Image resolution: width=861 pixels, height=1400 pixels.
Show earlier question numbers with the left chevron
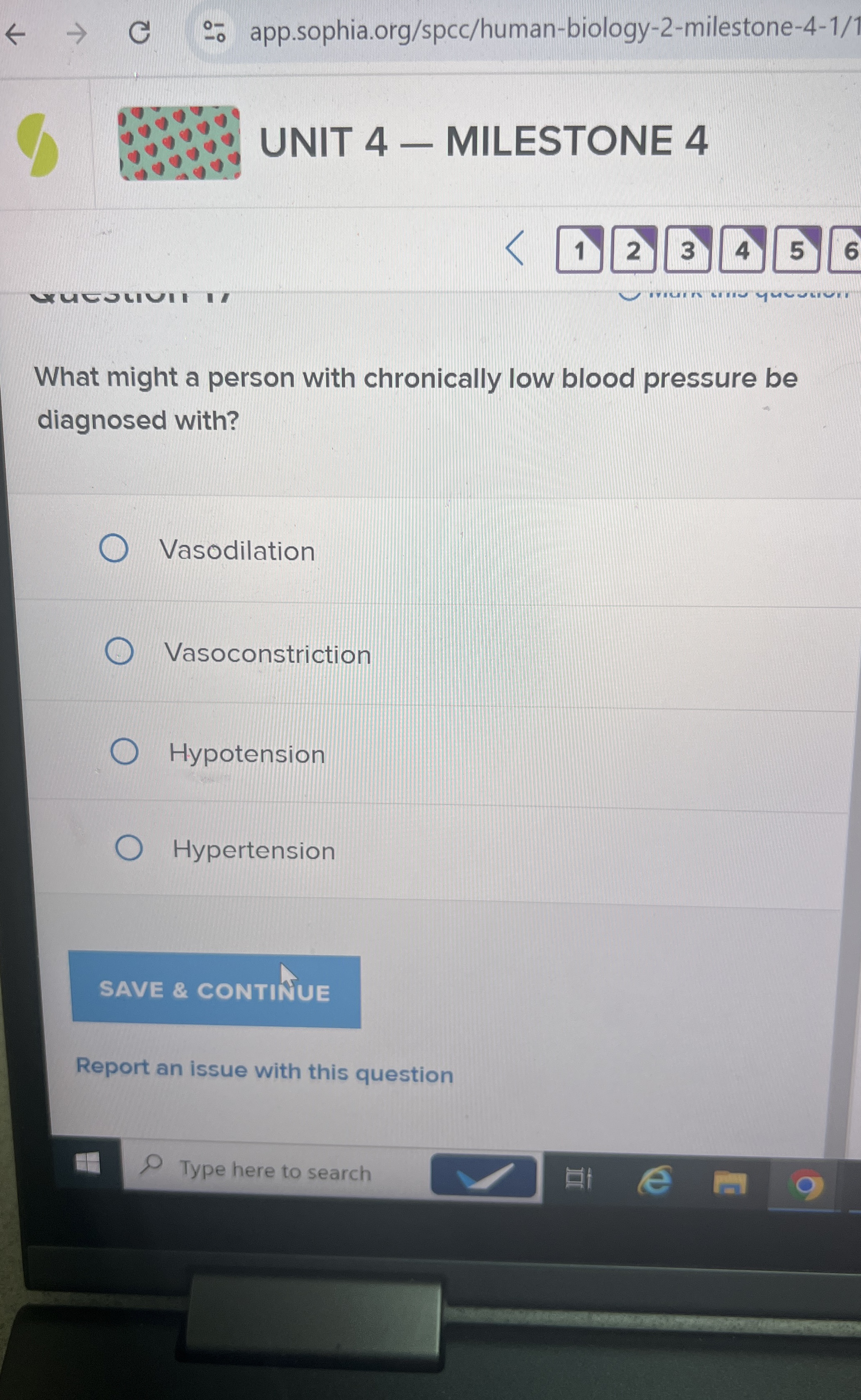(515, 249)
